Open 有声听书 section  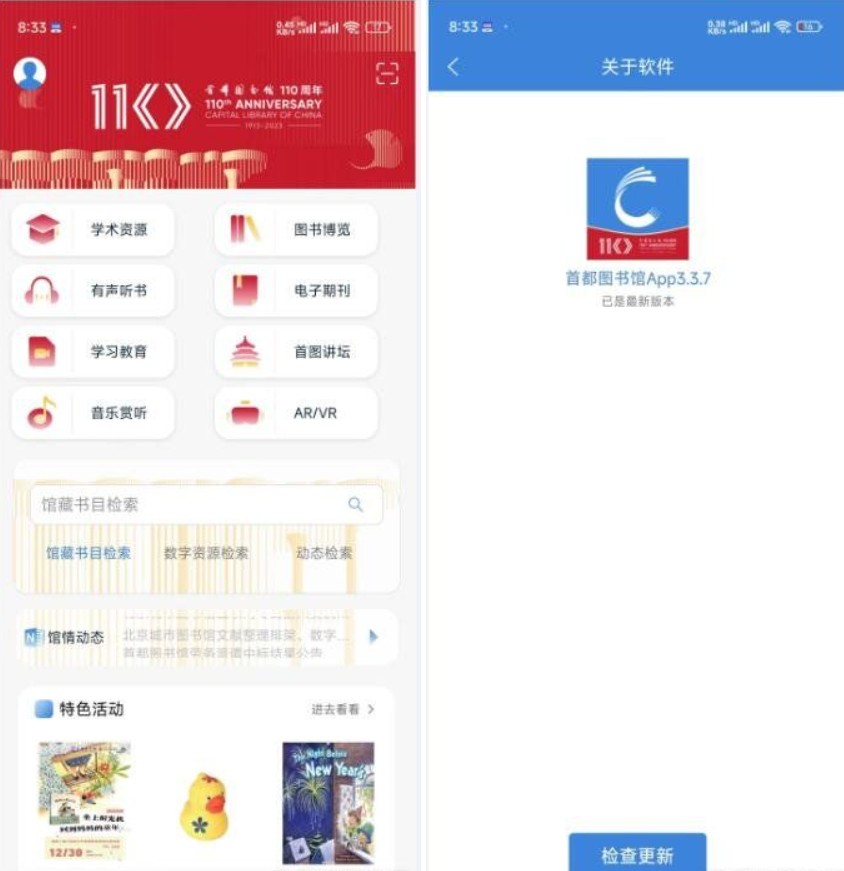point(93,291)
